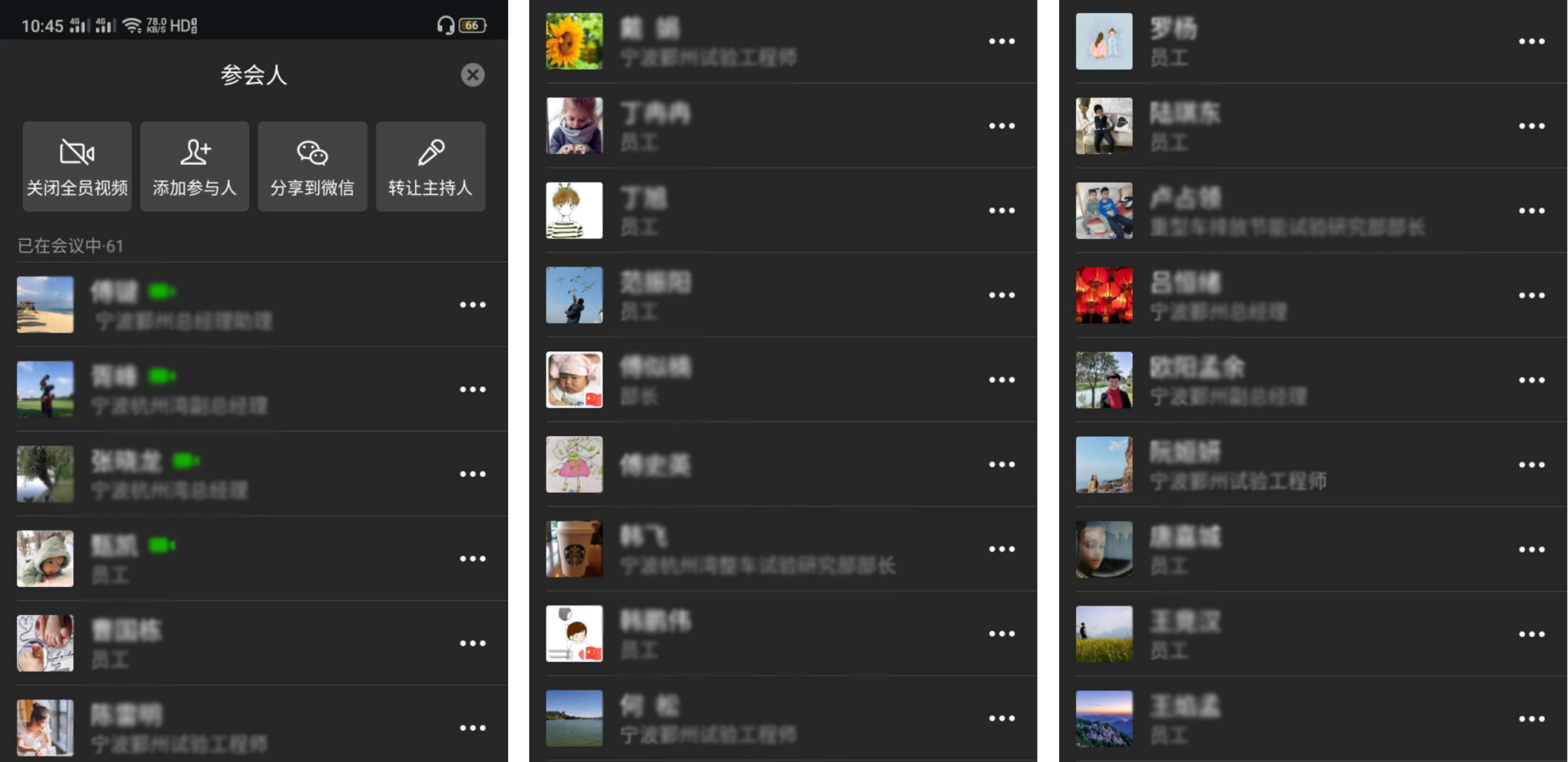Open participant with the sunflower avatar

point(574,41)
